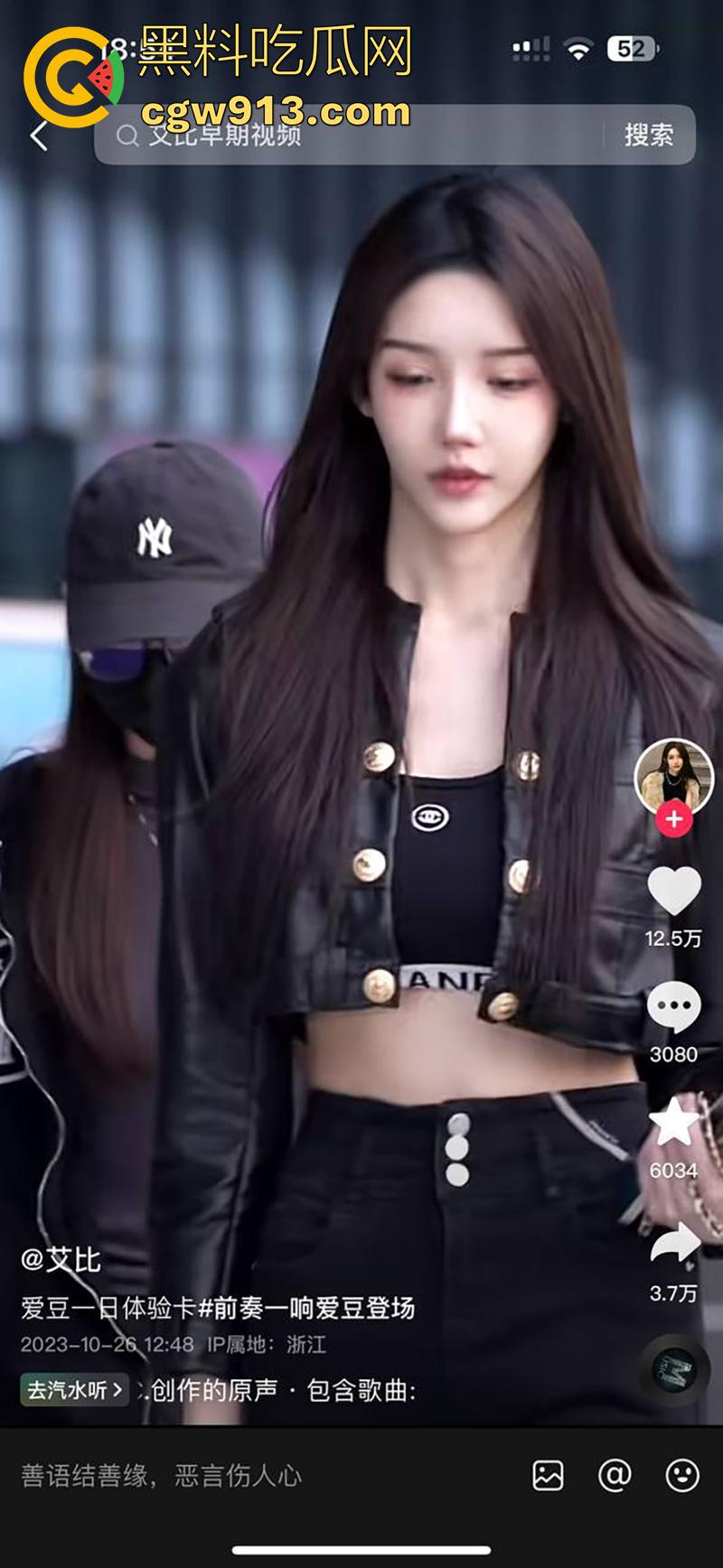Tap the 搜索 button
This screenshot has width=723, height=1568.
648,135
